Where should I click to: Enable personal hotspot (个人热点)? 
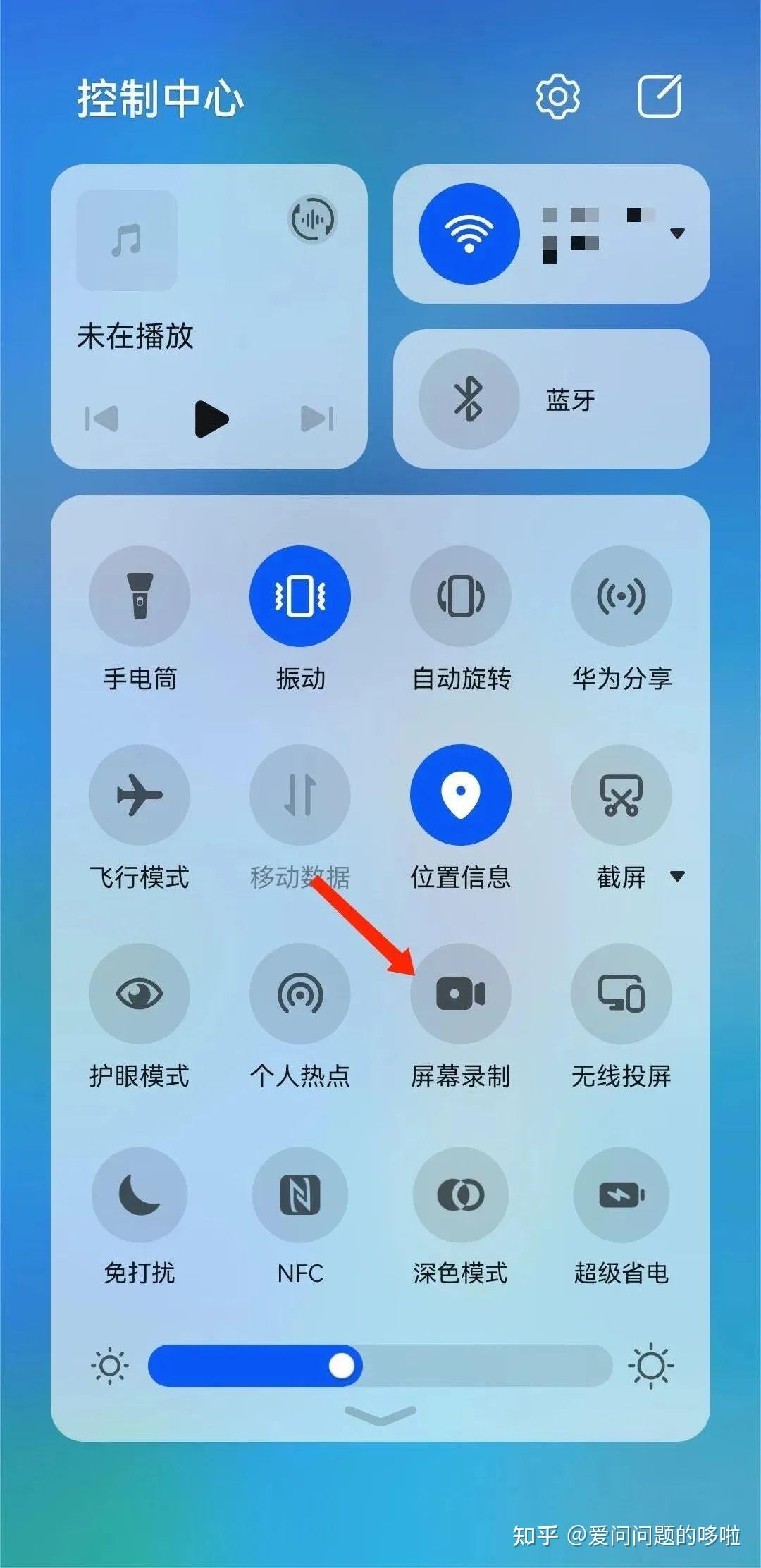tap(300, 994)
